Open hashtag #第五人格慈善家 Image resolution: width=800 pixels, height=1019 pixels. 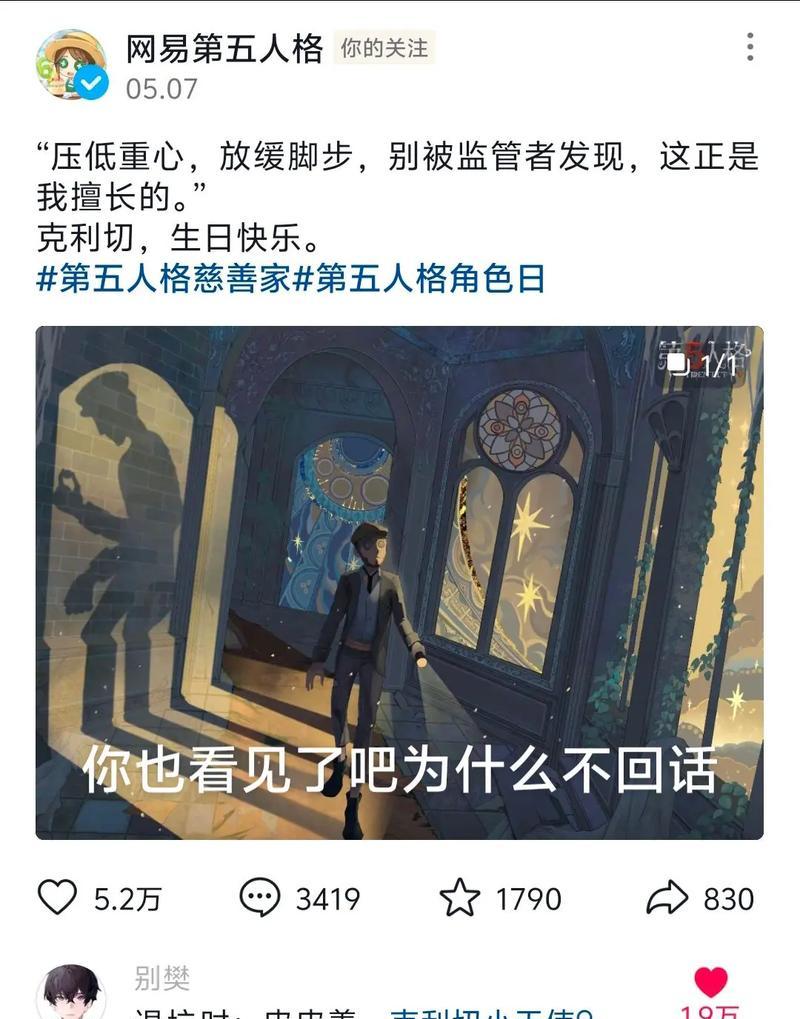click(x=164, y=278)
